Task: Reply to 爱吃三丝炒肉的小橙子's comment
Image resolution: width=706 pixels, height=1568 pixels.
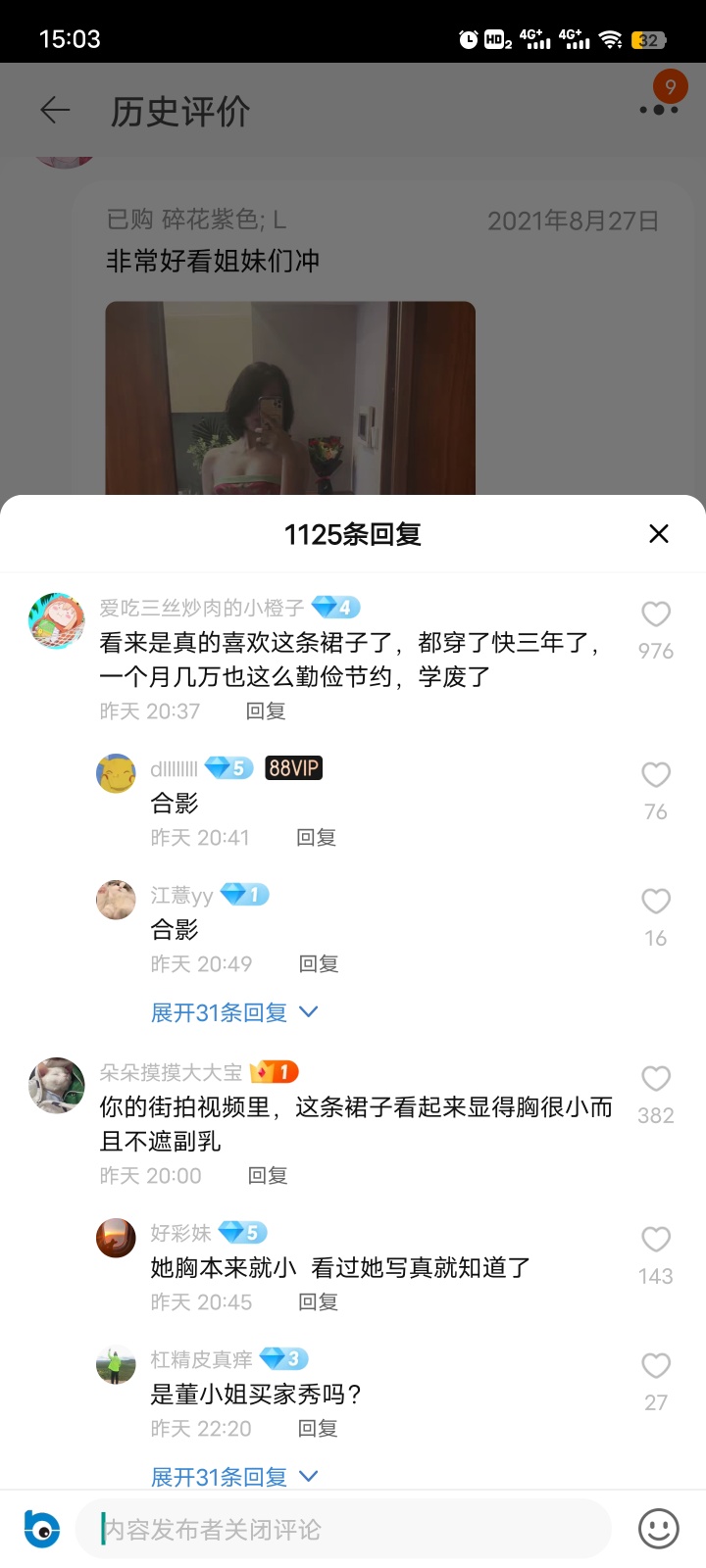Action: tap(266, 711)
